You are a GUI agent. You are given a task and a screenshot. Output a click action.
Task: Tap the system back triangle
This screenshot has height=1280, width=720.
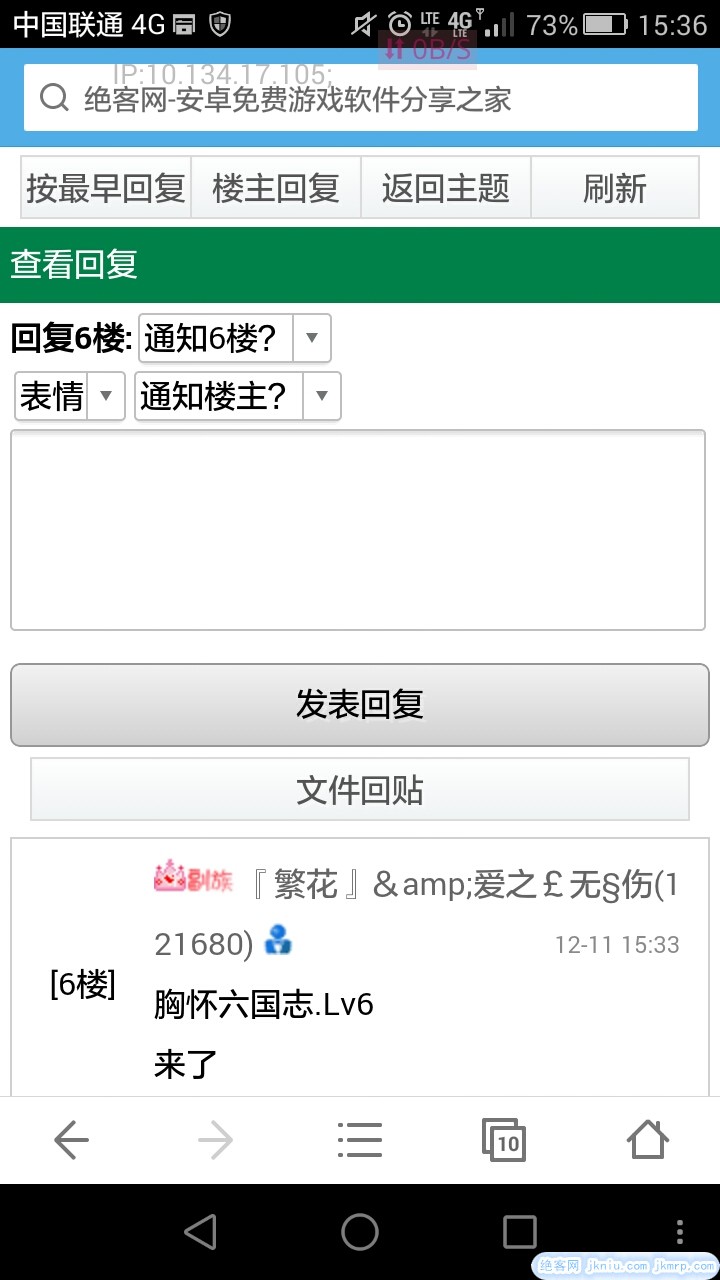pyautogui.click(x=200, y=1232)
